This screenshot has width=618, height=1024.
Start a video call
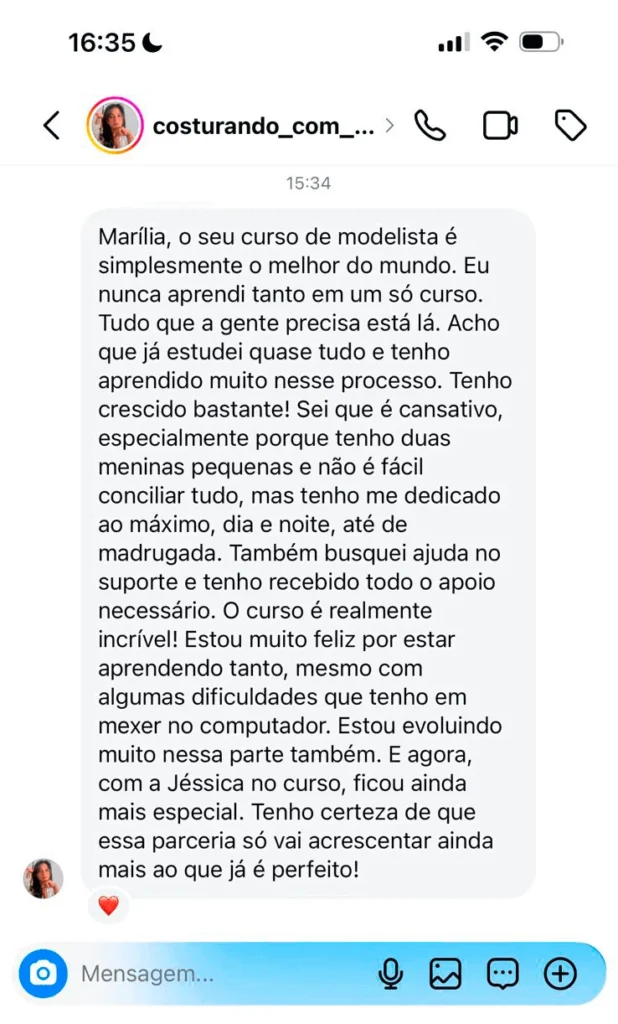[x=500, y=126]
